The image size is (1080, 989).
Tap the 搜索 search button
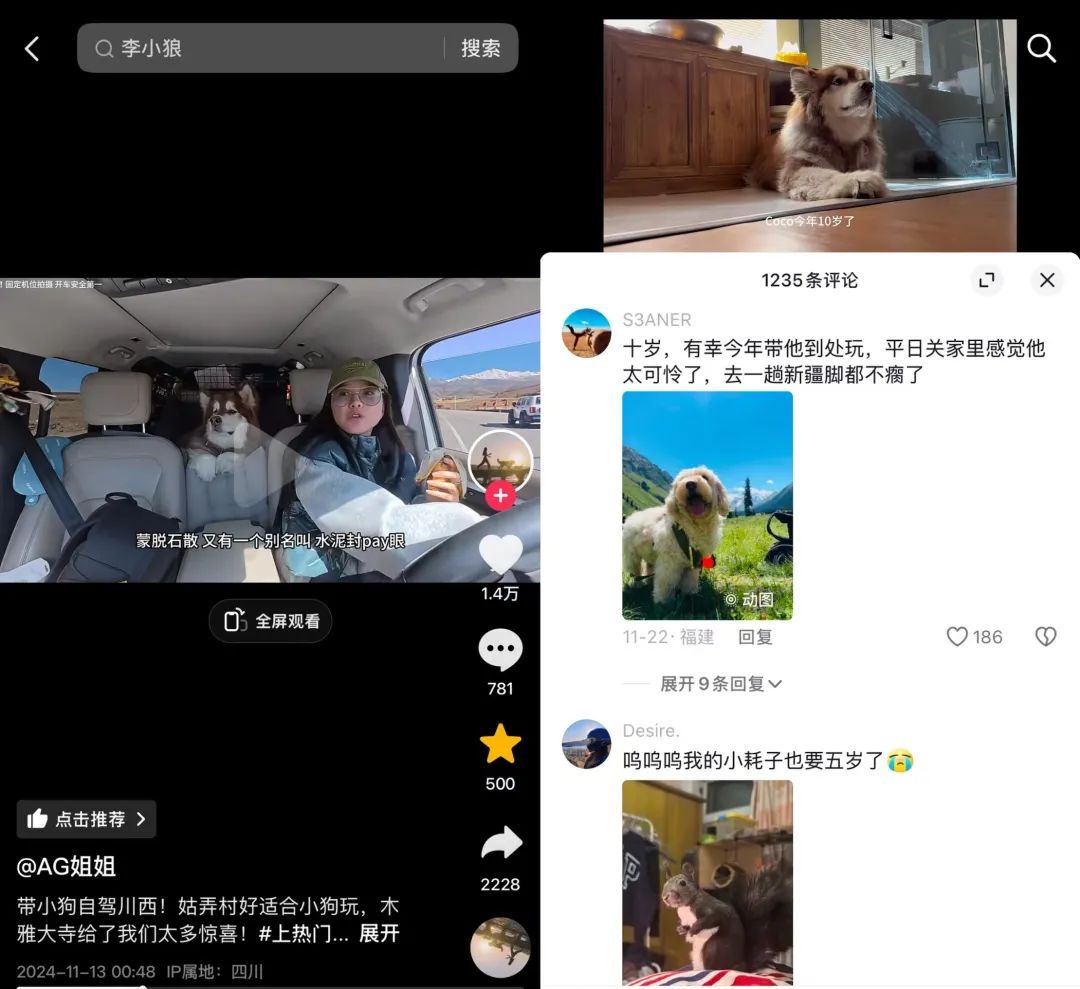(x=480, y=48)
